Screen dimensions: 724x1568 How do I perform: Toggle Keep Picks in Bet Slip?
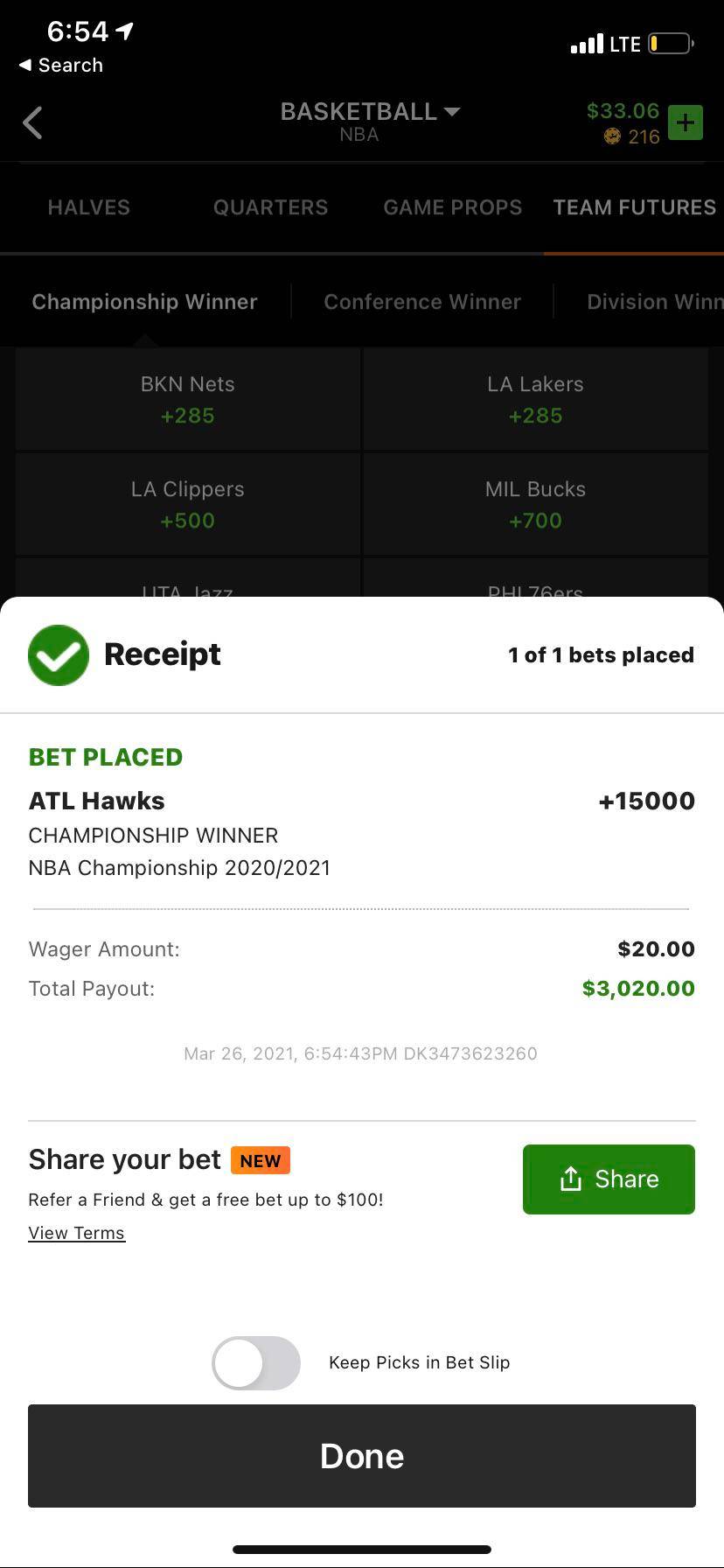click(256, 1362)
